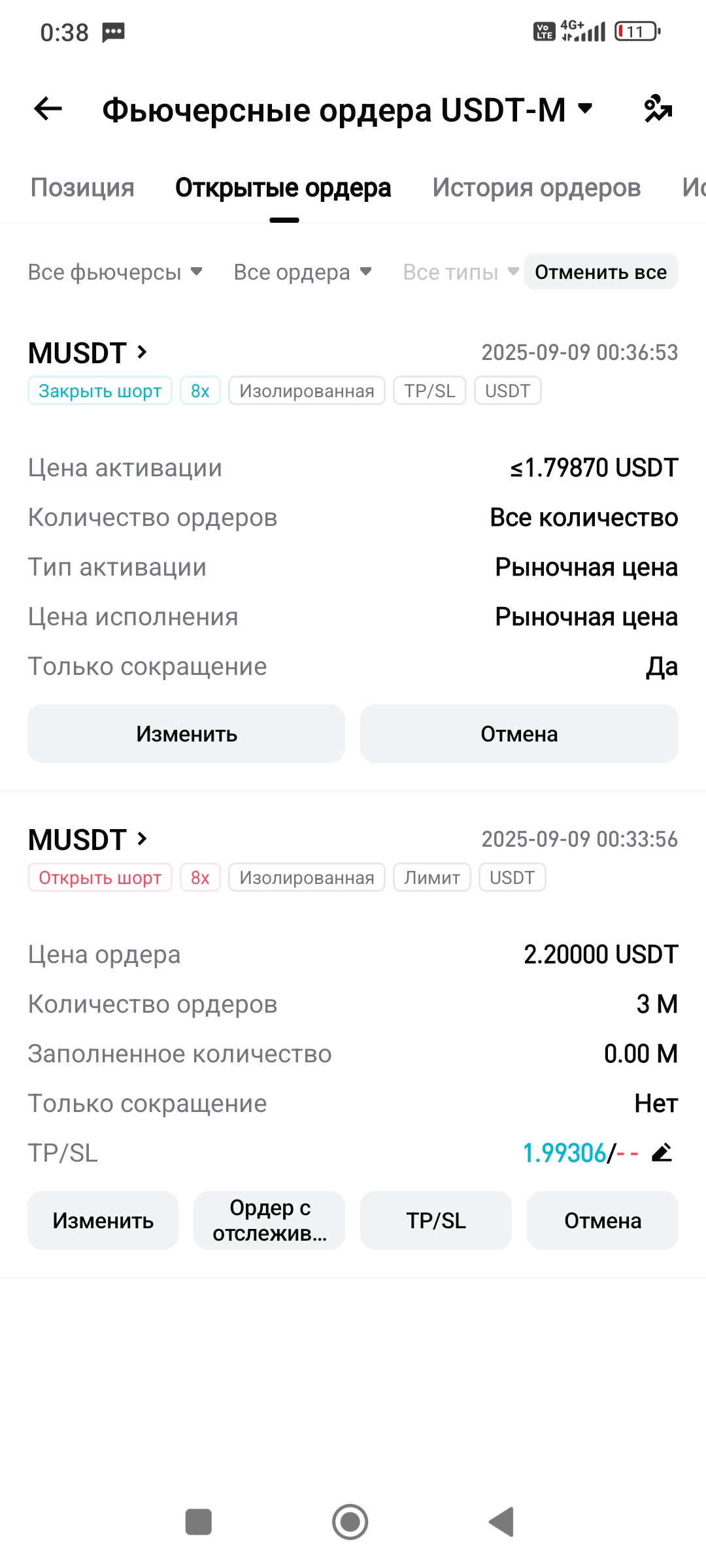Open the Все фьючерсы filter
Screen dimensions: 706x1568
pyautogui.click(x=115, y=272)
